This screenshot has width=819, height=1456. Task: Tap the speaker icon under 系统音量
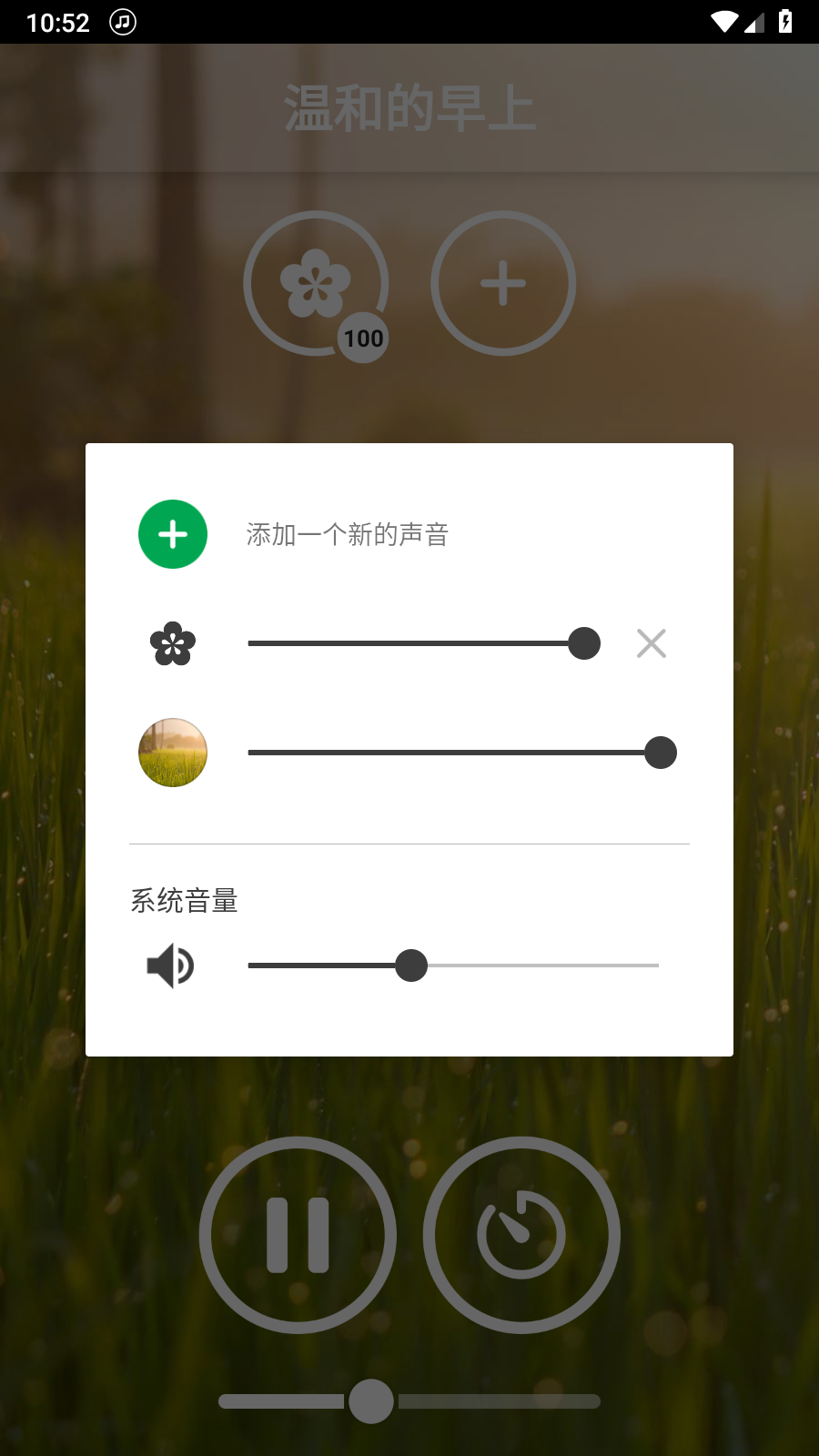[172, 966]
